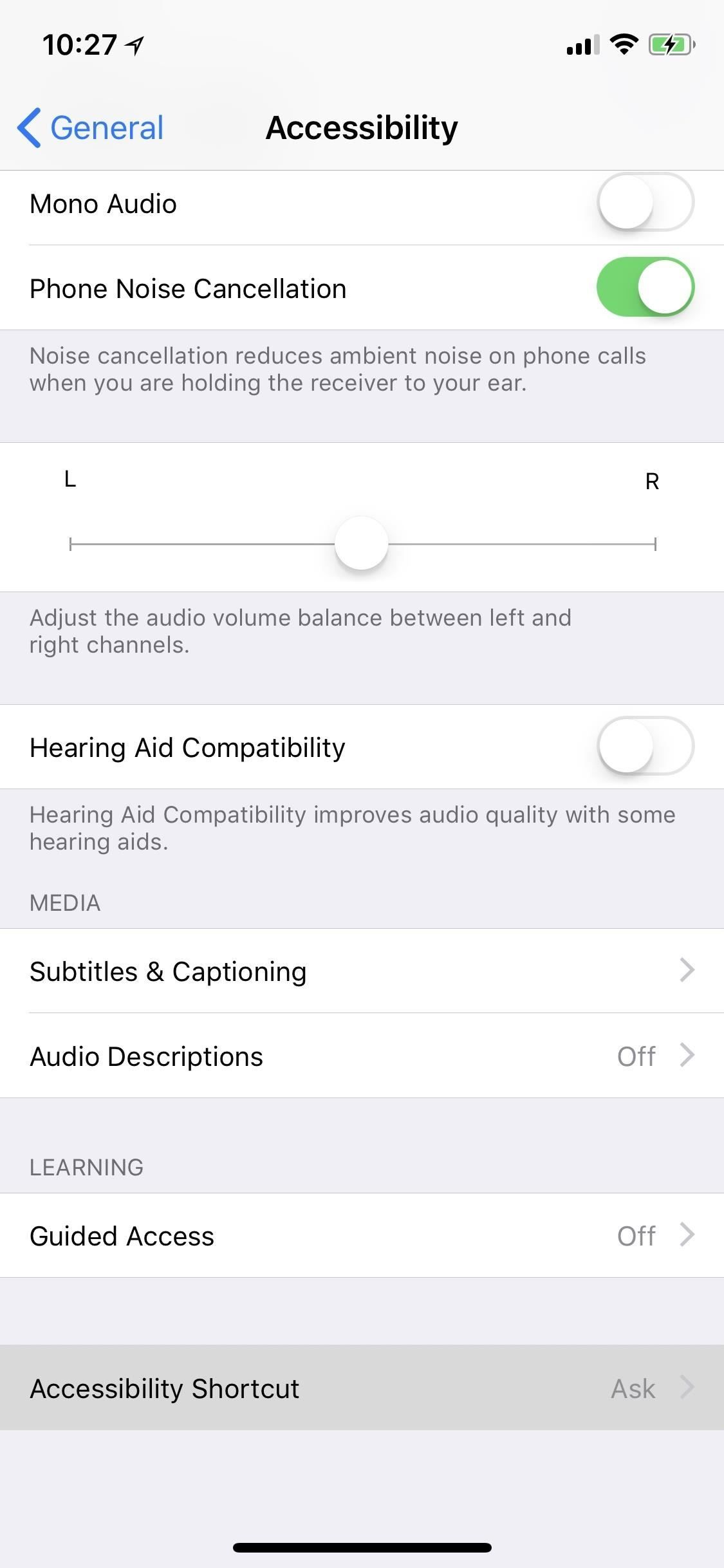
Task: Tap the audio balance slider knob
Action: 361,543
